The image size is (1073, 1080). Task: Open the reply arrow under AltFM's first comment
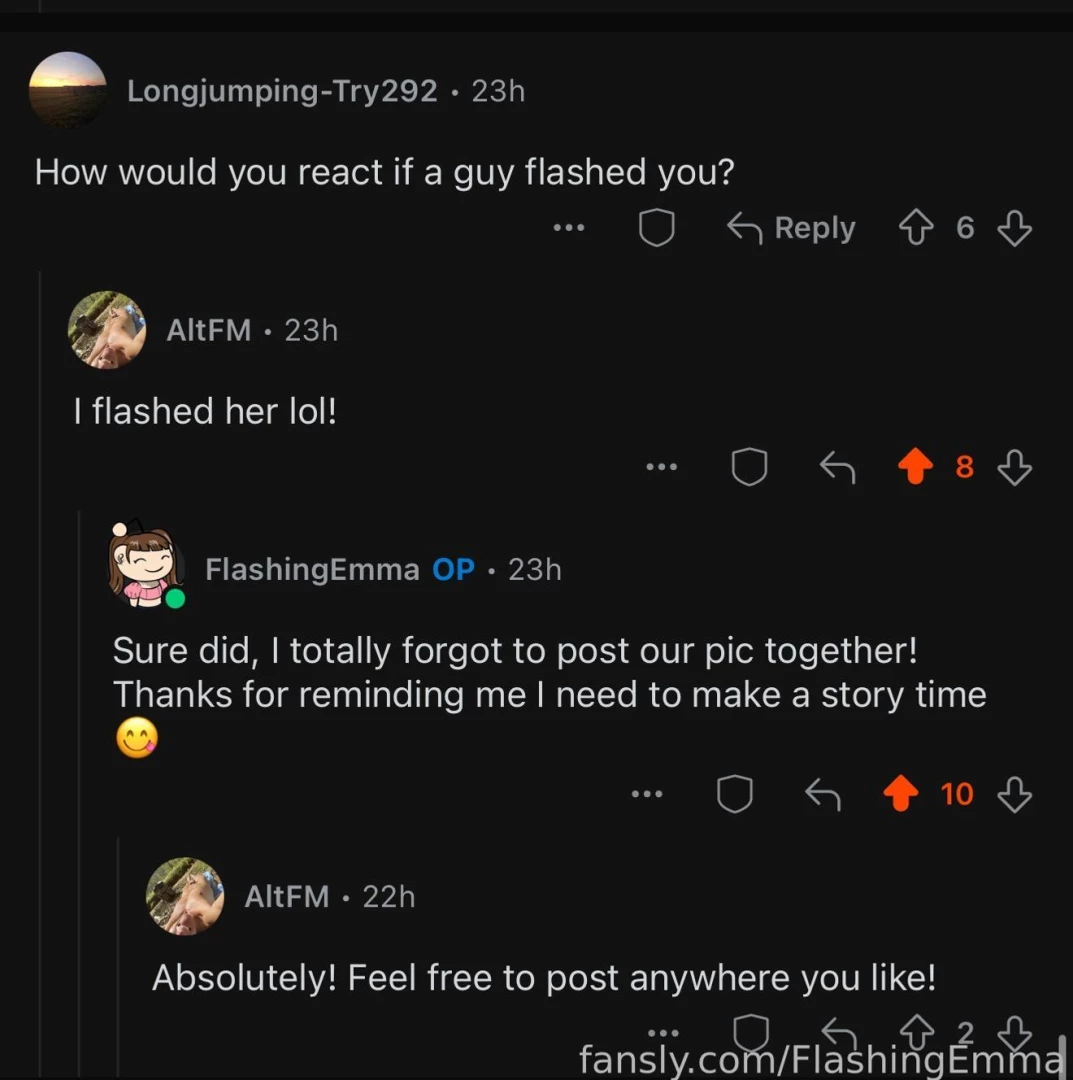pyautogui.click(x=837, y=466)
